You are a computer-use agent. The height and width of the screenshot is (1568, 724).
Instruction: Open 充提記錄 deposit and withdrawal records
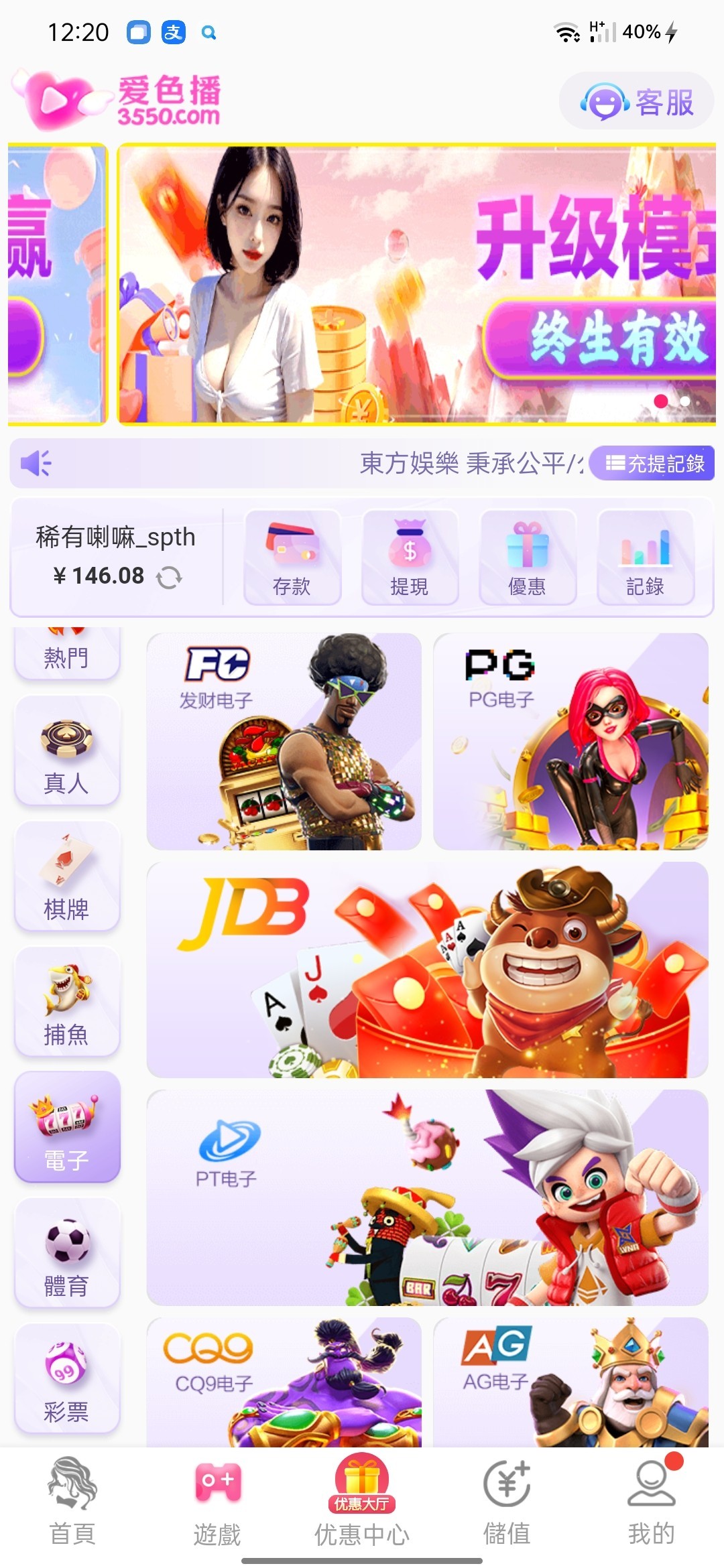[654, 463]
